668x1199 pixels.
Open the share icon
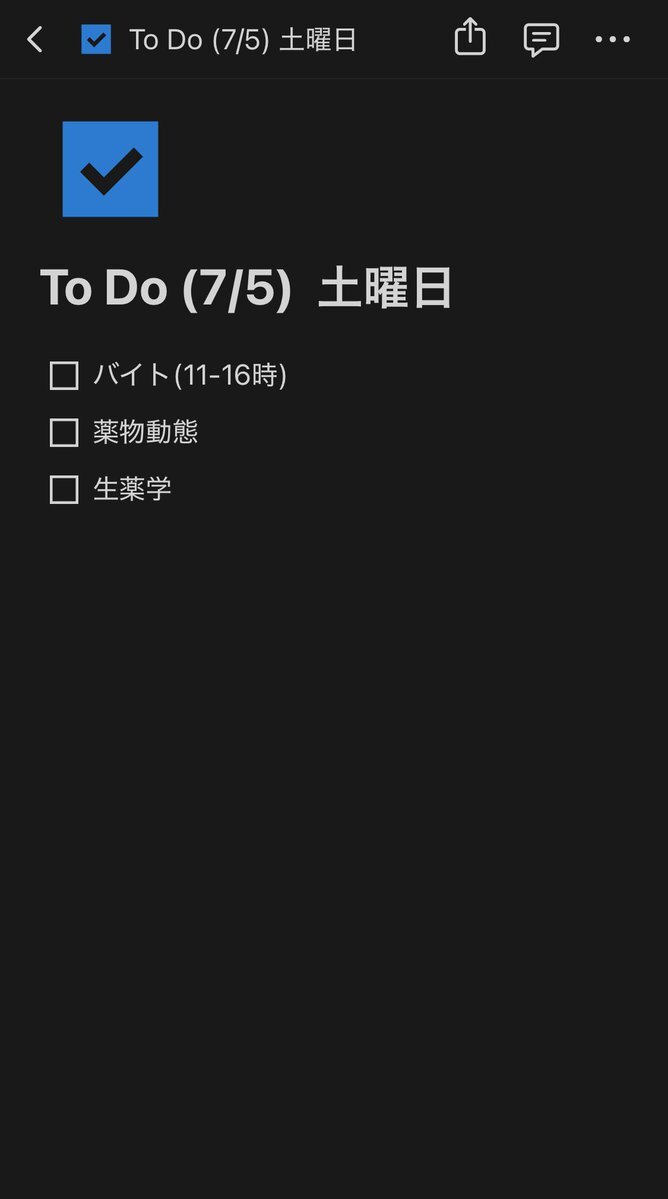[470, 37]
